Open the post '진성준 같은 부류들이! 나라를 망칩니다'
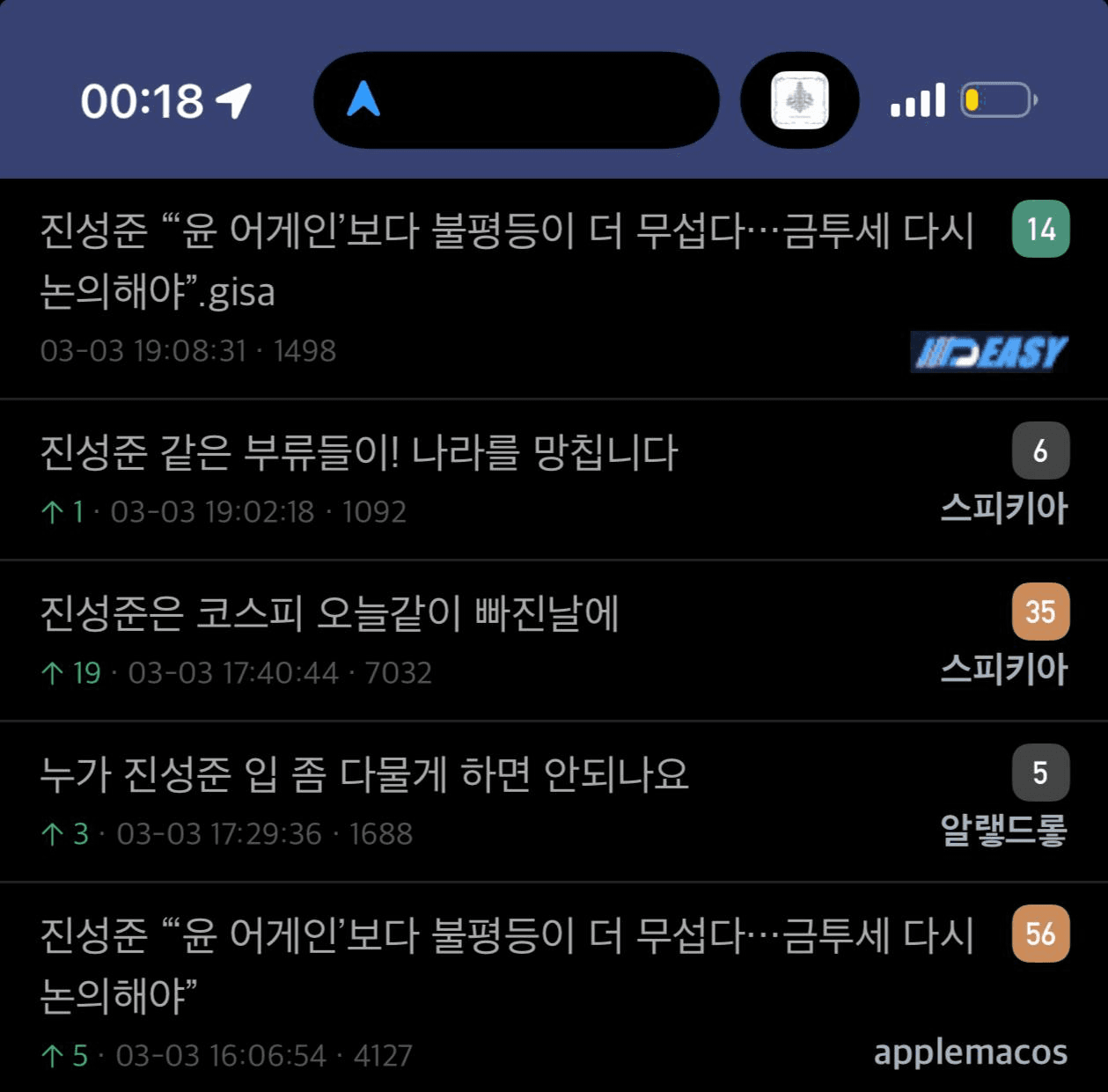The image size is (1108, 1092). (359, 452)
